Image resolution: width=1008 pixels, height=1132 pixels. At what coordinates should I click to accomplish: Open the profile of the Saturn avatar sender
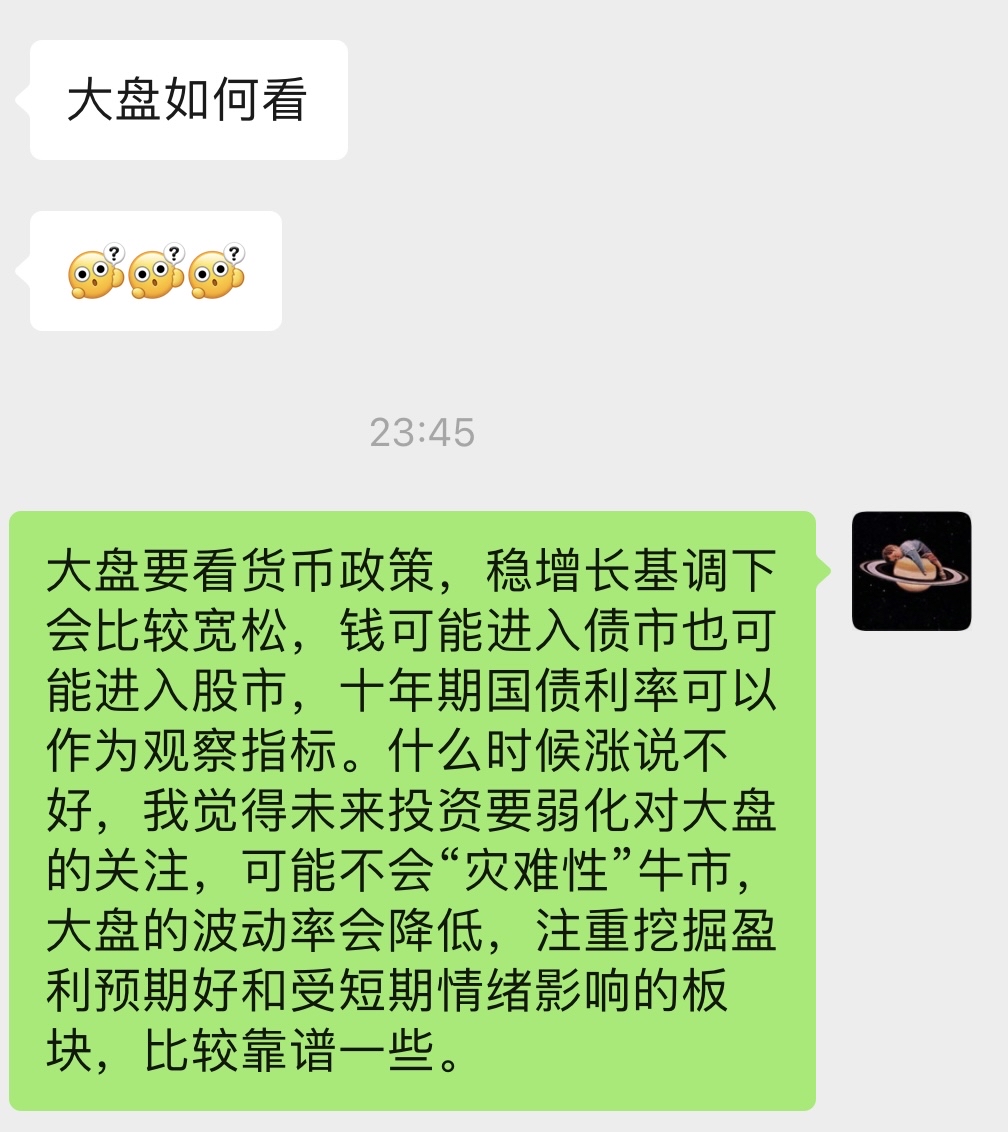pyautogui.click(x=911, y=571)
